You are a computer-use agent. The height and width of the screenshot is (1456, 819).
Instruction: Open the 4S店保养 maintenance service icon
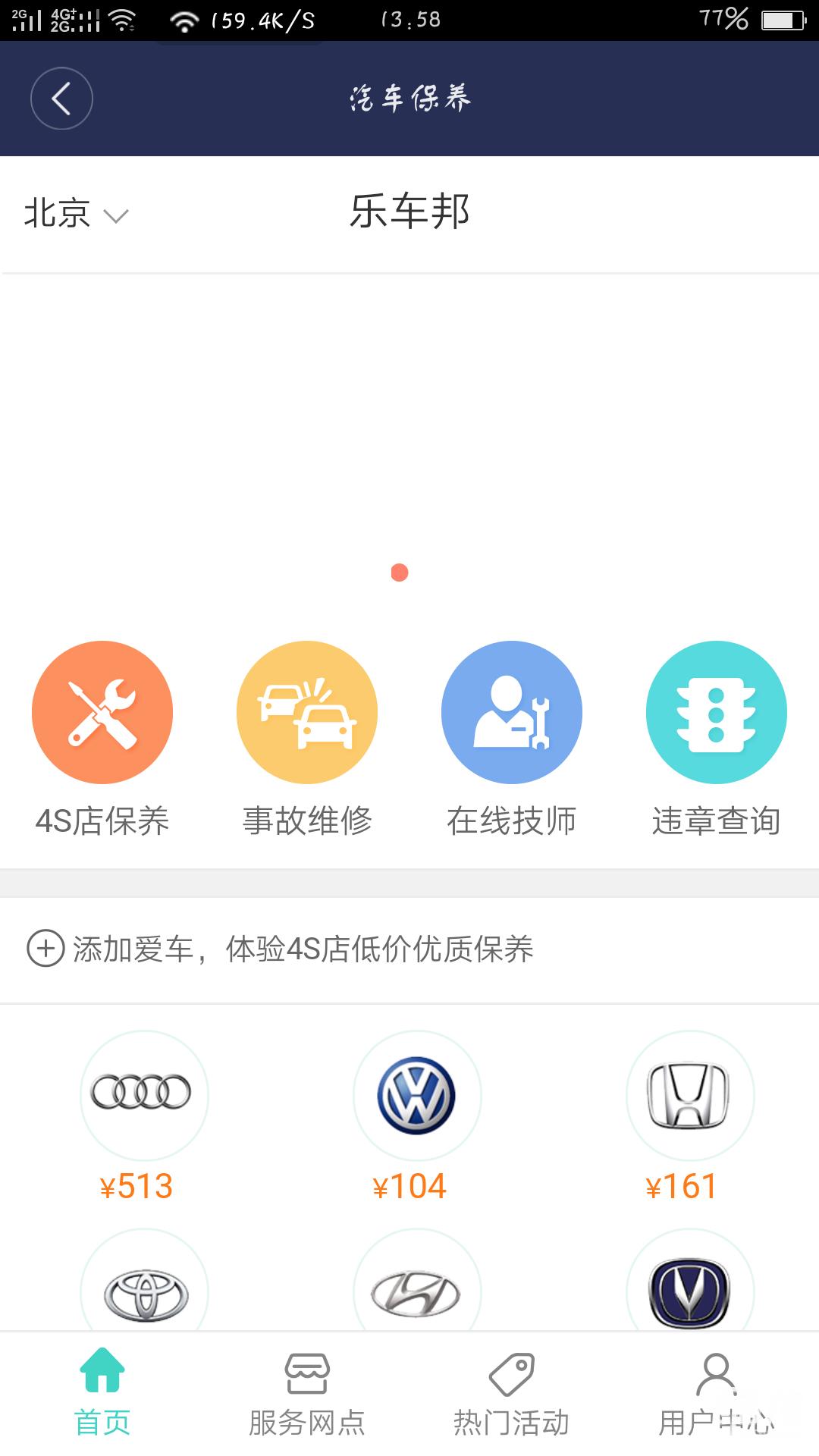[x=102, y=713]
